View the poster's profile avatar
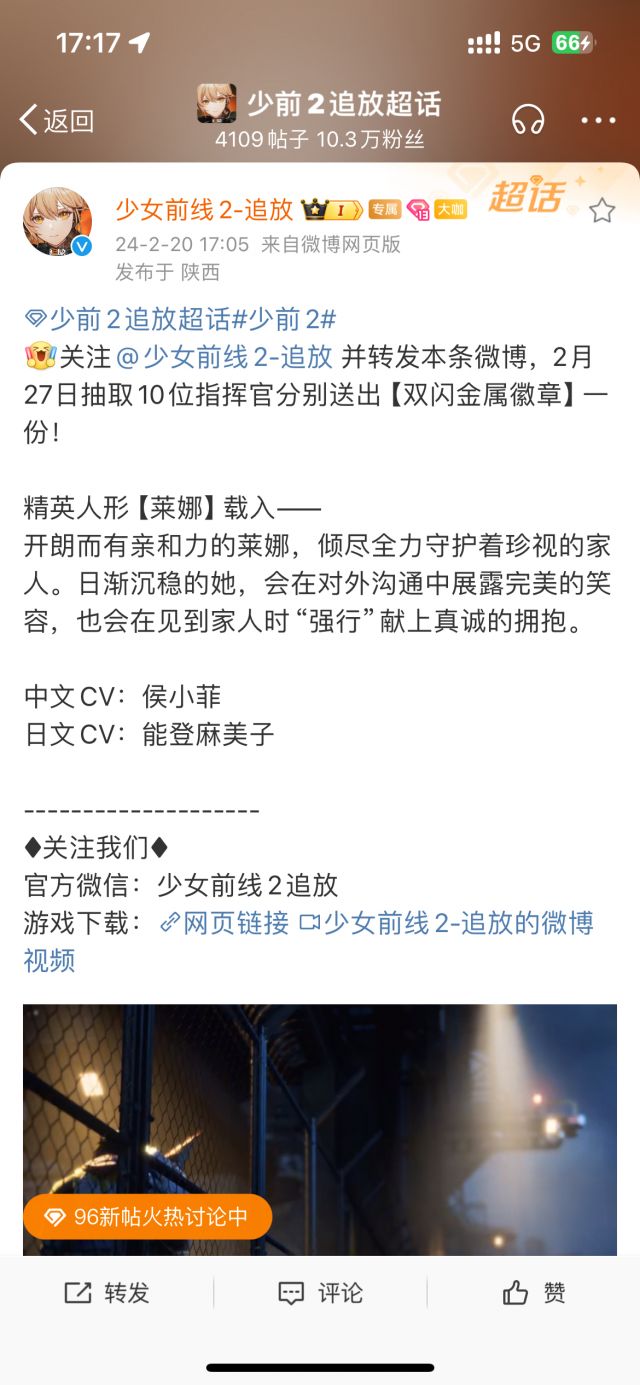Viewport: 640px width, 1385px height. 58,221
